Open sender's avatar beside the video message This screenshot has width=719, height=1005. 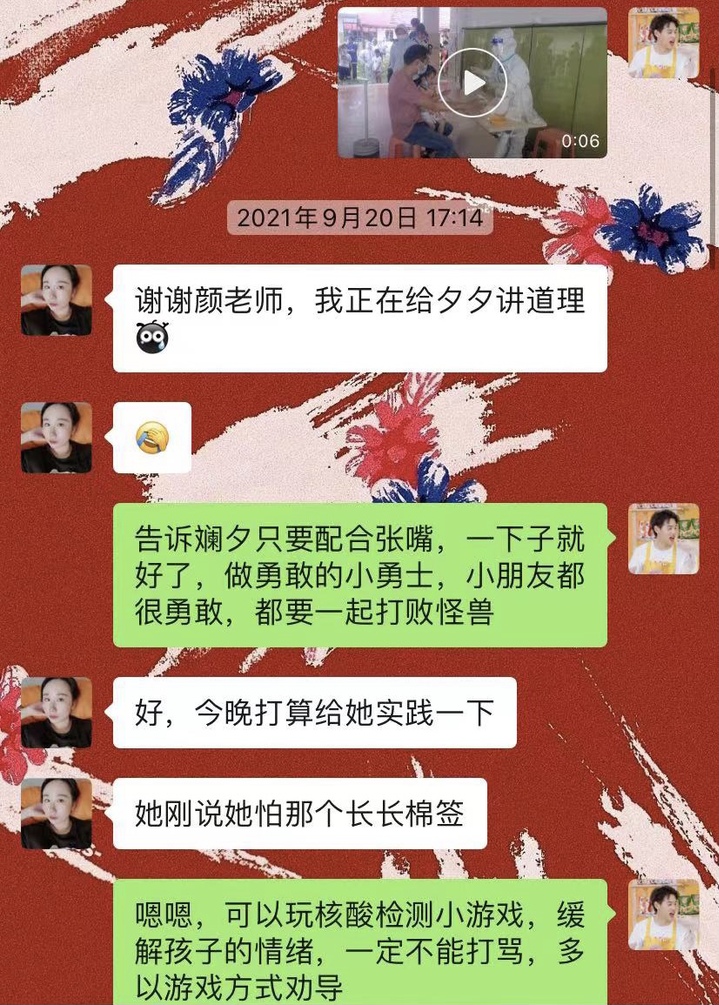click(663, 44)
